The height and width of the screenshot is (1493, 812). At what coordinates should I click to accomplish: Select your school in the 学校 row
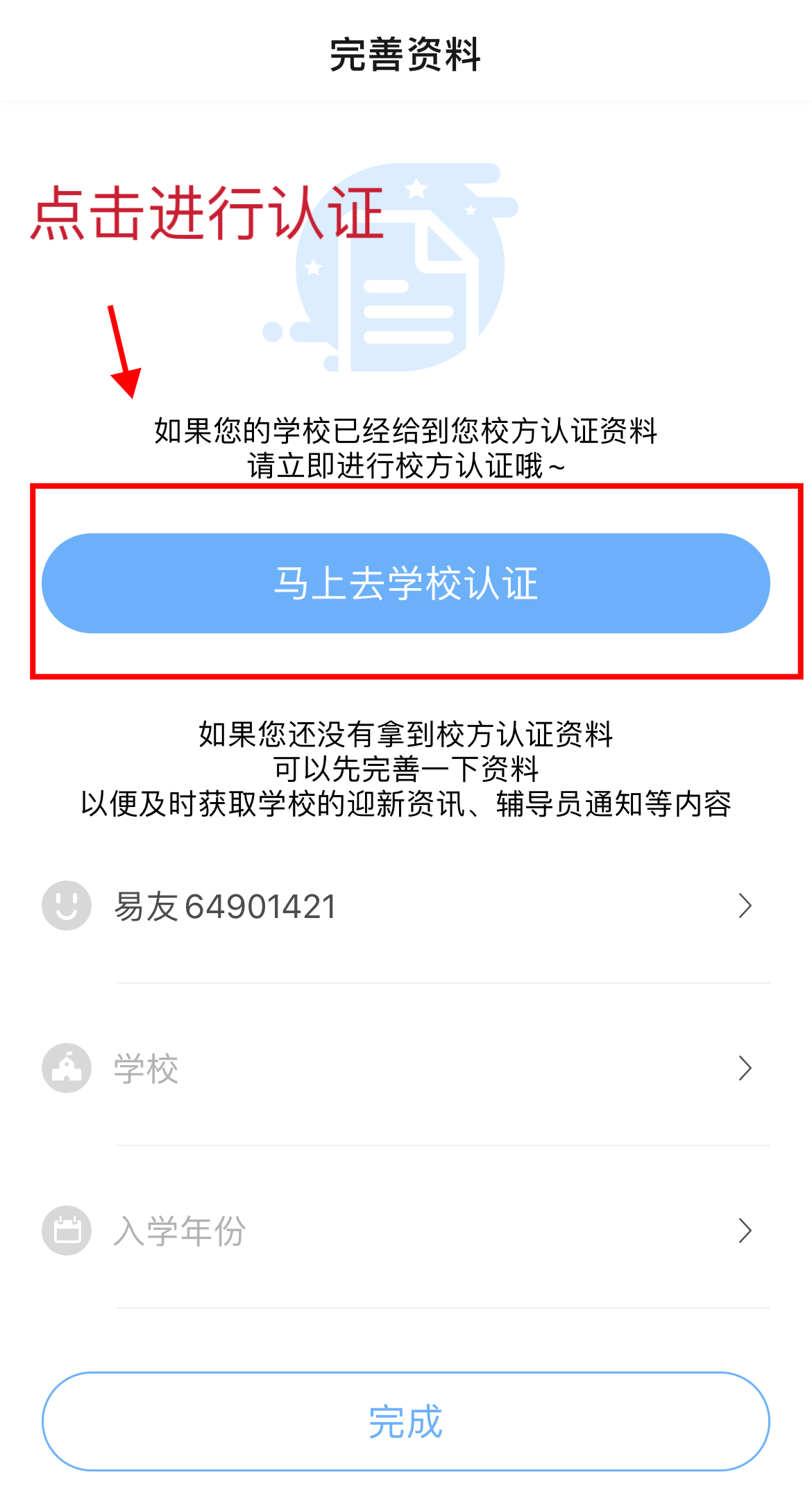point(406,1068)
